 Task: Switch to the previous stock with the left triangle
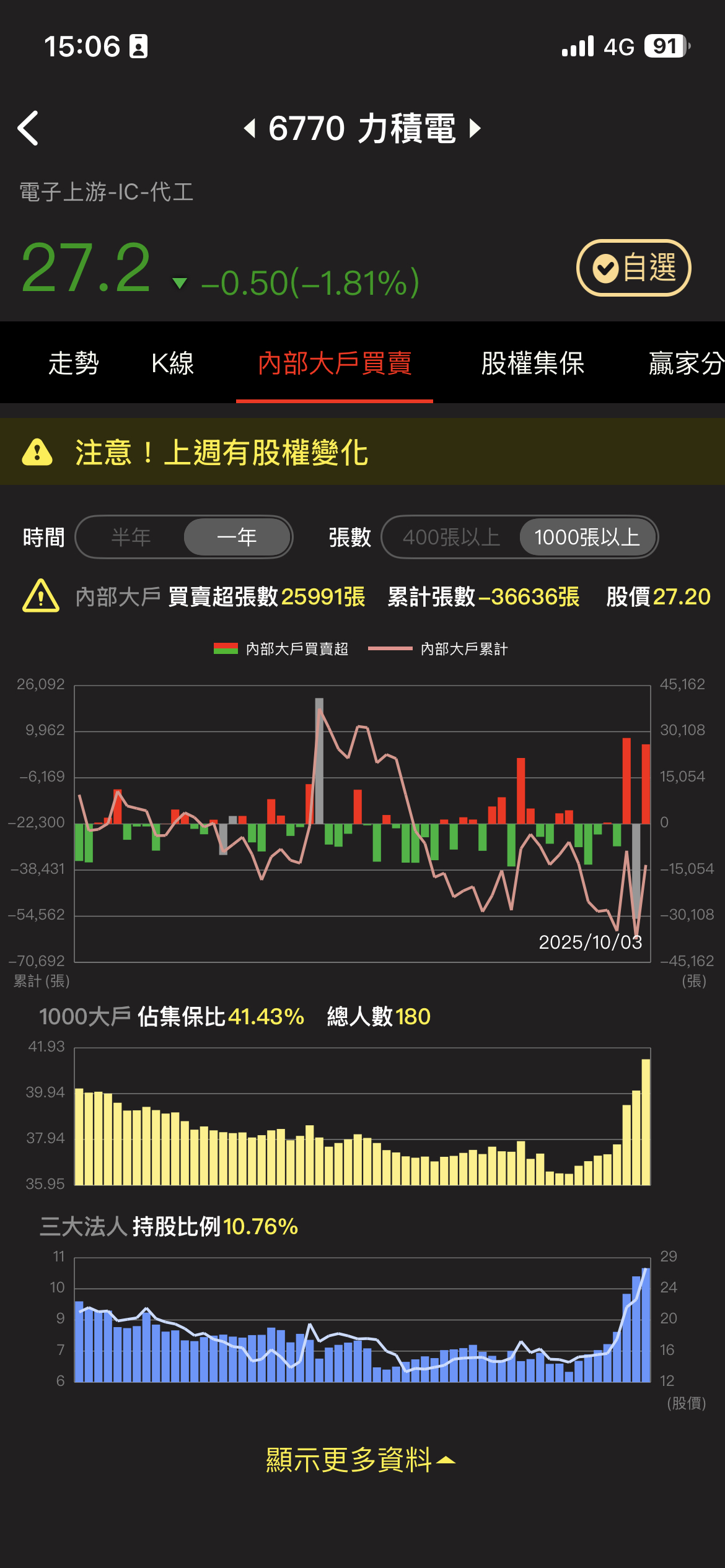(250, 129)
